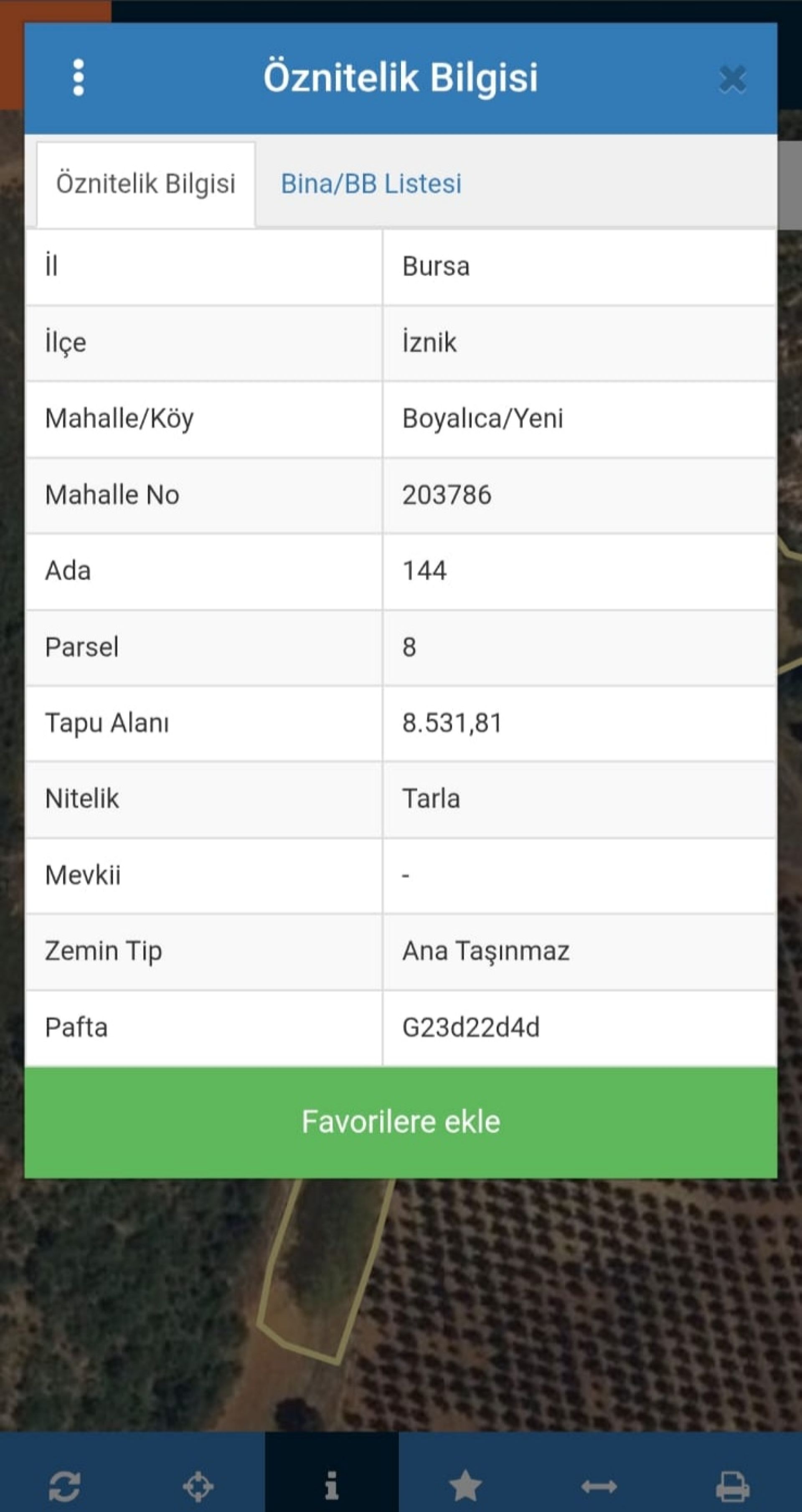Tap the crosshair location icon
This screenshot has height=1512, width=802.
(198, 1486)
